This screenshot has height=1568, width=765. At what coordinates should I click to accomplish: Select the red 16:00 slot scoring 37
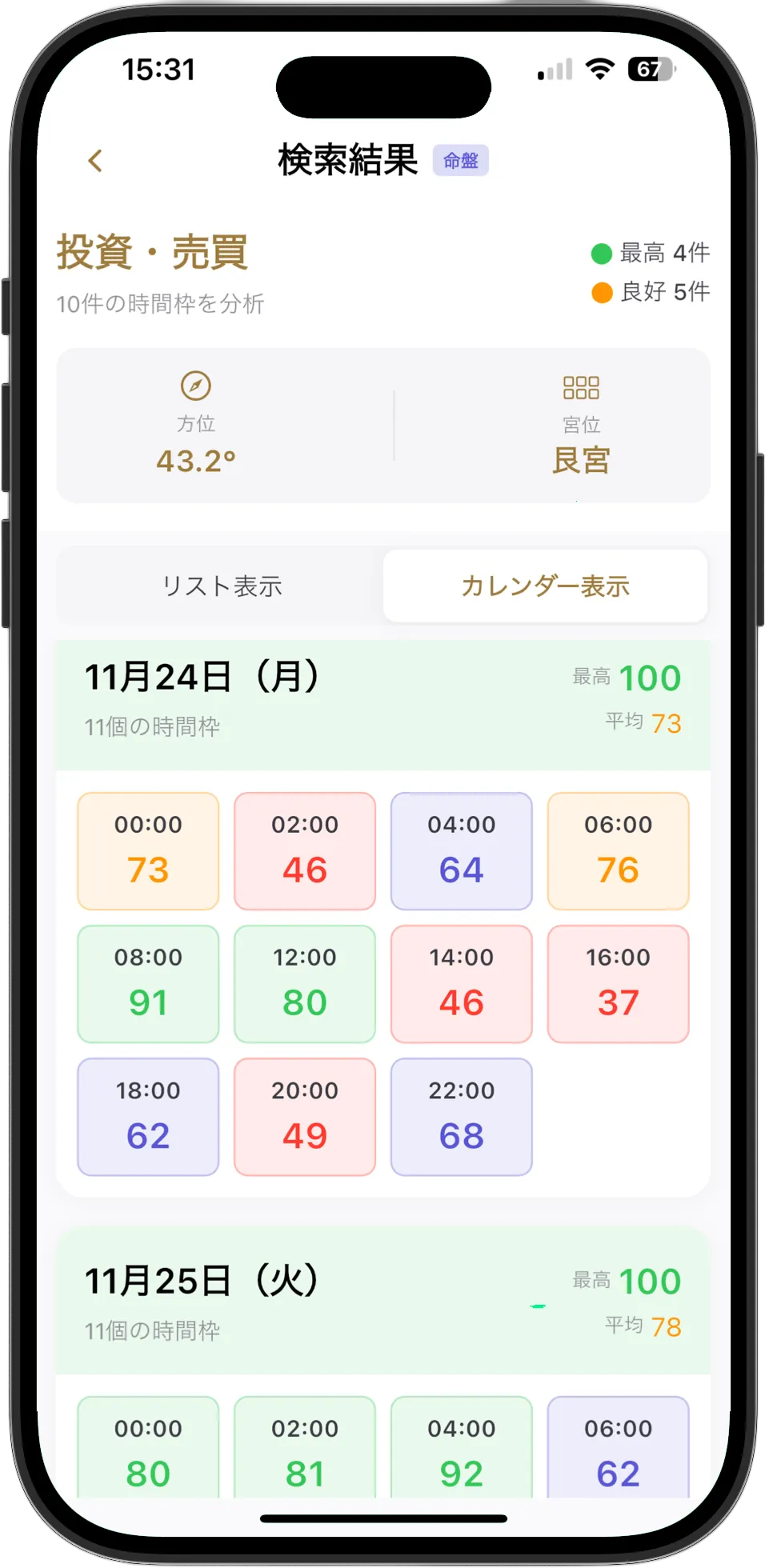[618, 984]
